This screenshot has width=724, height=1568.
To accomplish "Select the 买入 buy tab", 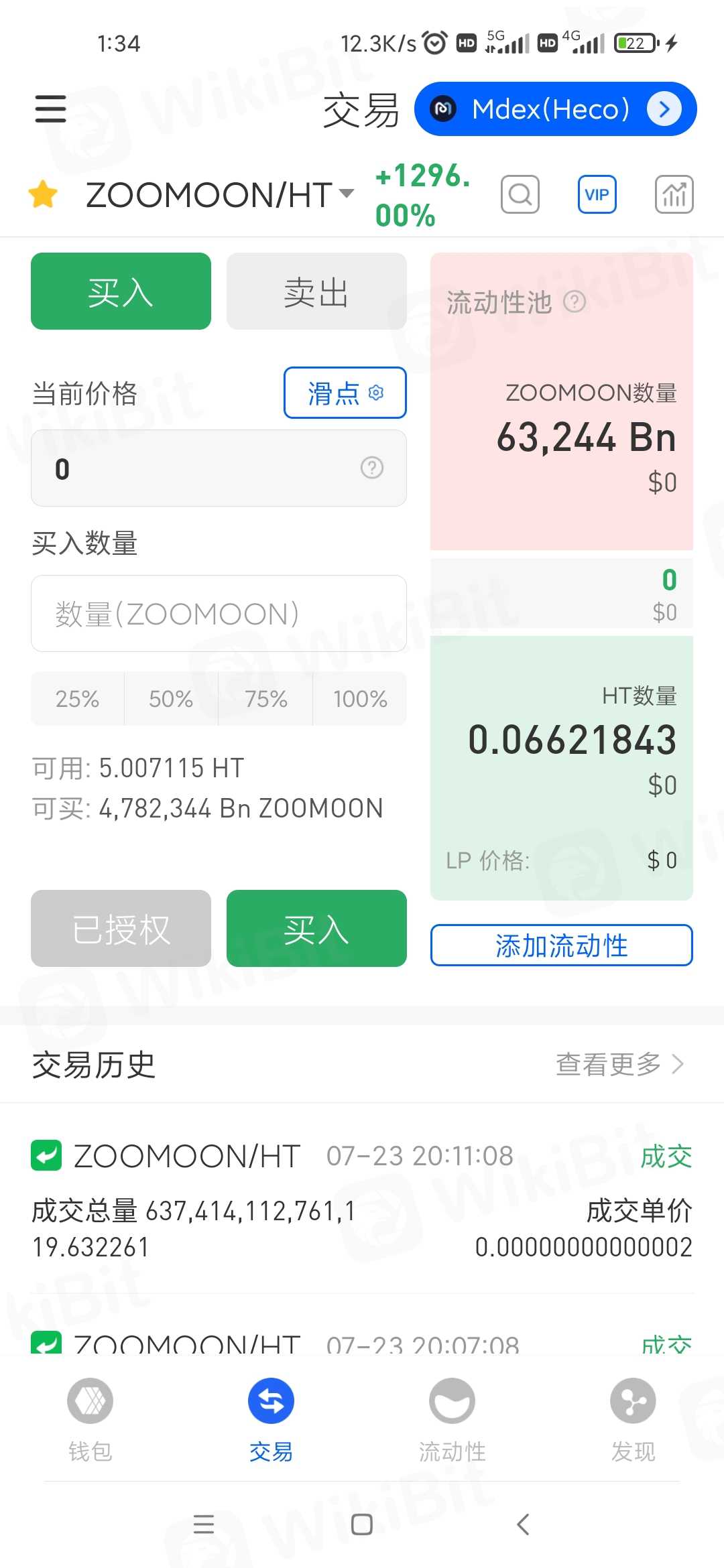I will [x=121, y=291].
